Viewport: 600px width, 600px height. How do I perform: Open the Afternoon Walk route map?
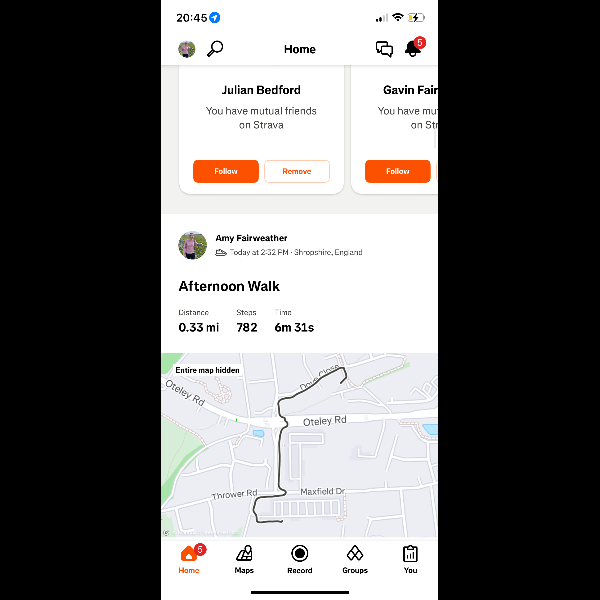click(x=299, y=445)
